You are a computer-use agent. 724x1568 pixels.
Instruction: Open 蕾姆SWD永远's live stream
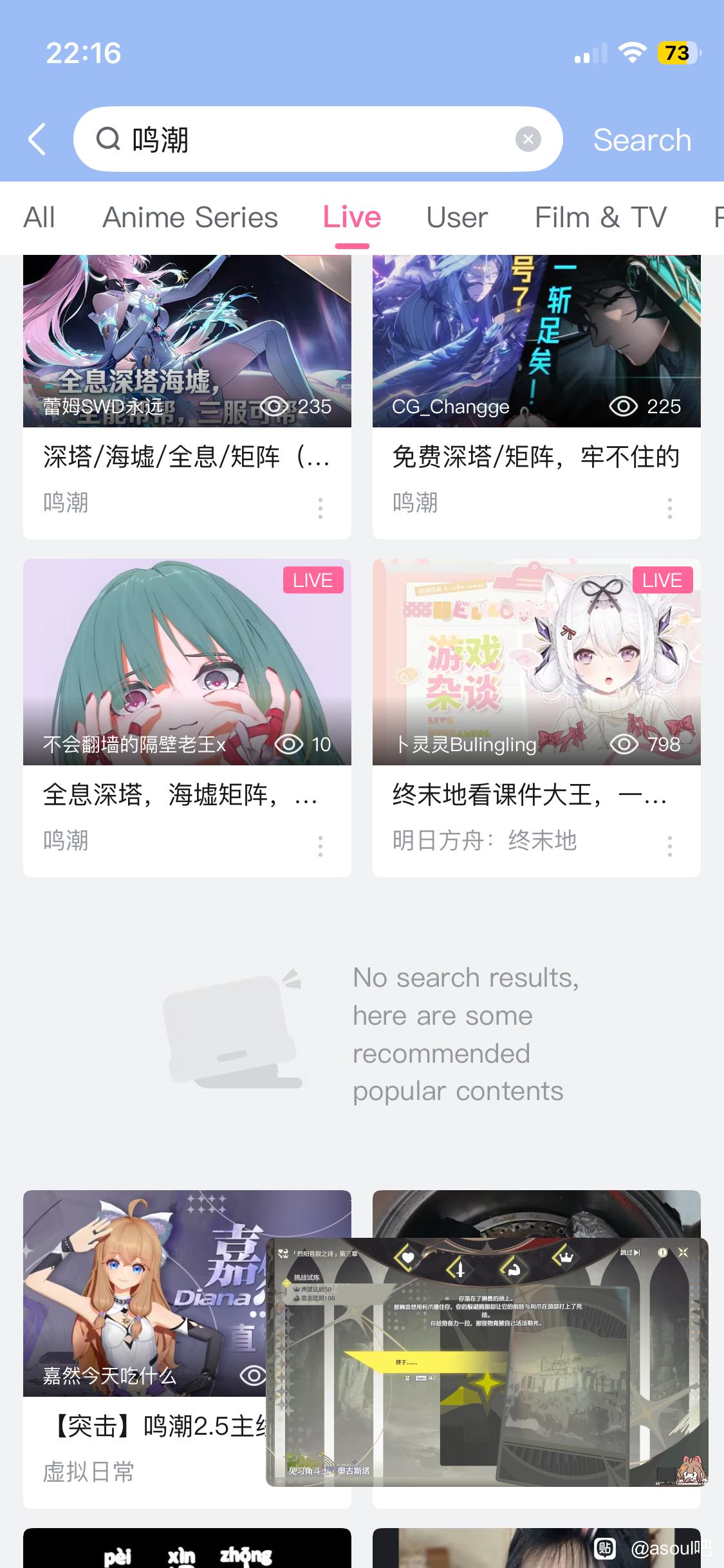pyautogui.click(x=187, y=341)
